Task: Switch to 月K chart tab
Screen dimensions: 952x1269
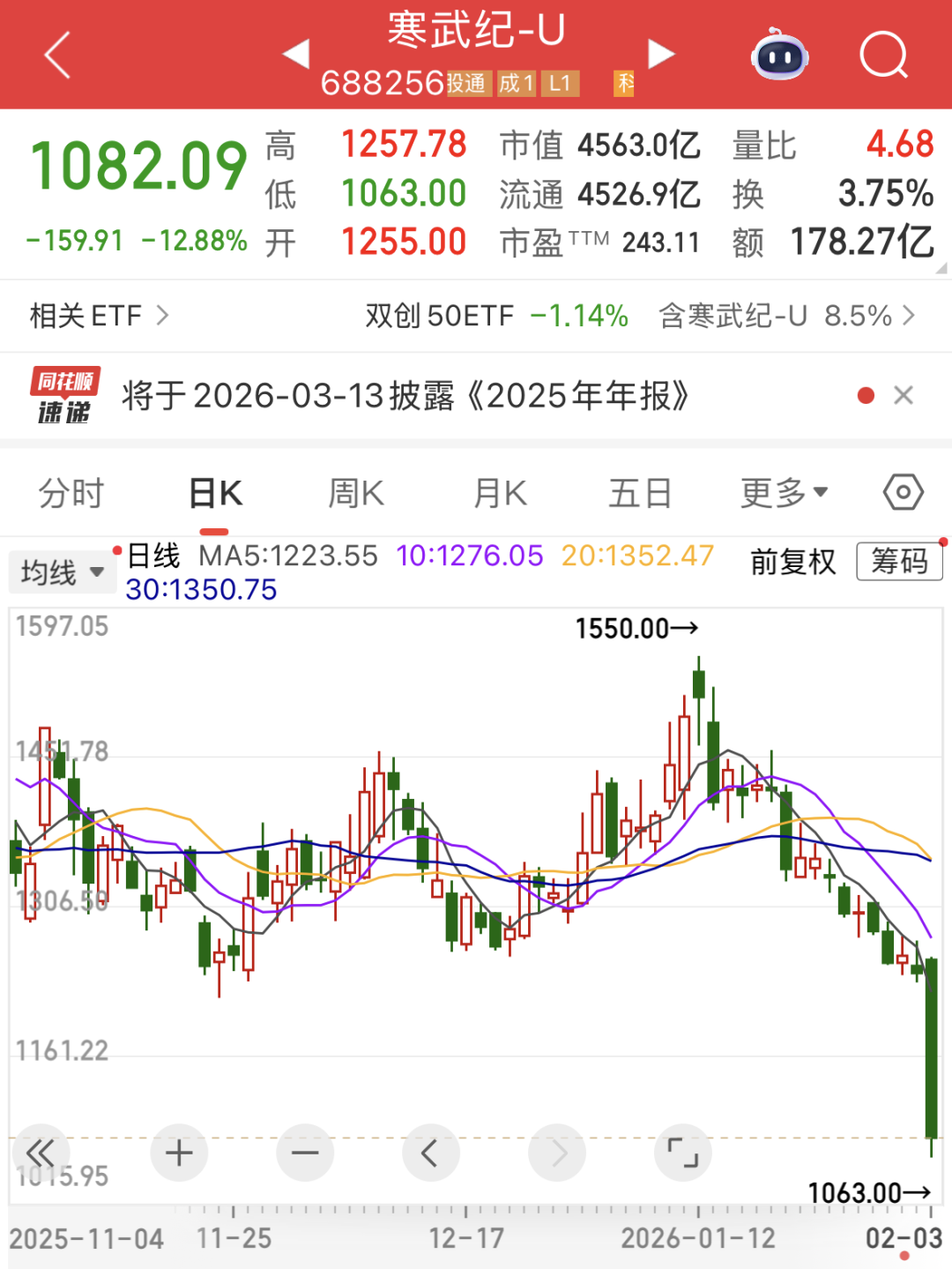Action: (500, 493)
